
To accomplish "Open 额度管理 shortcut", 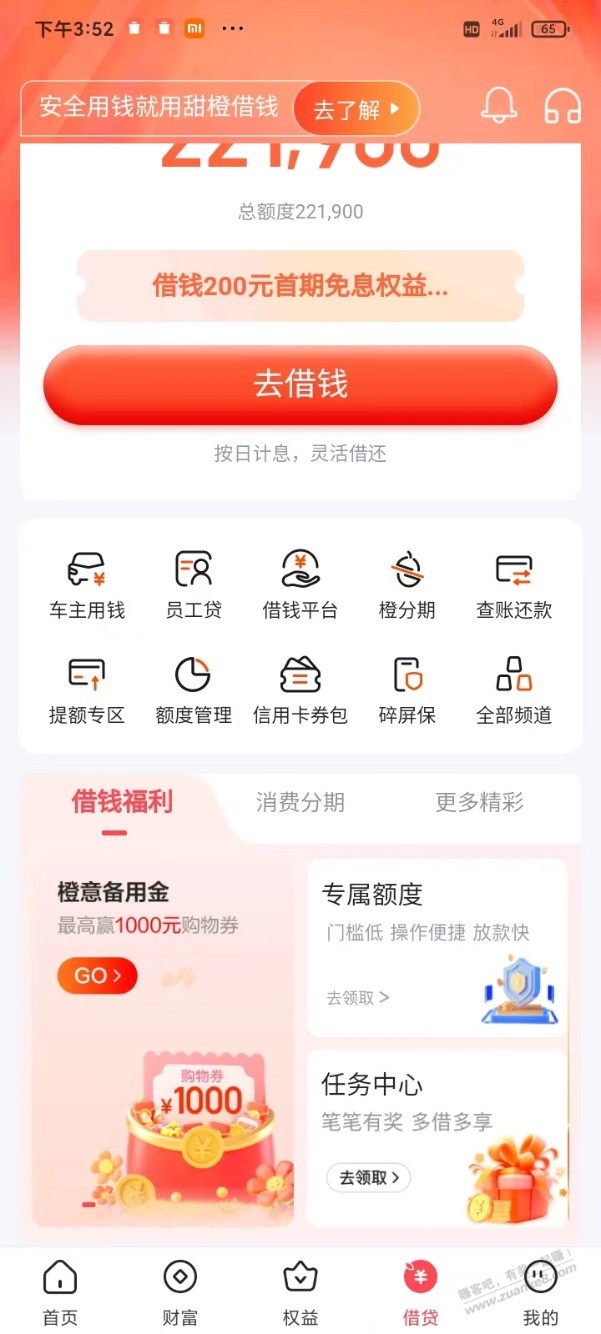I will tap(193, 690).
